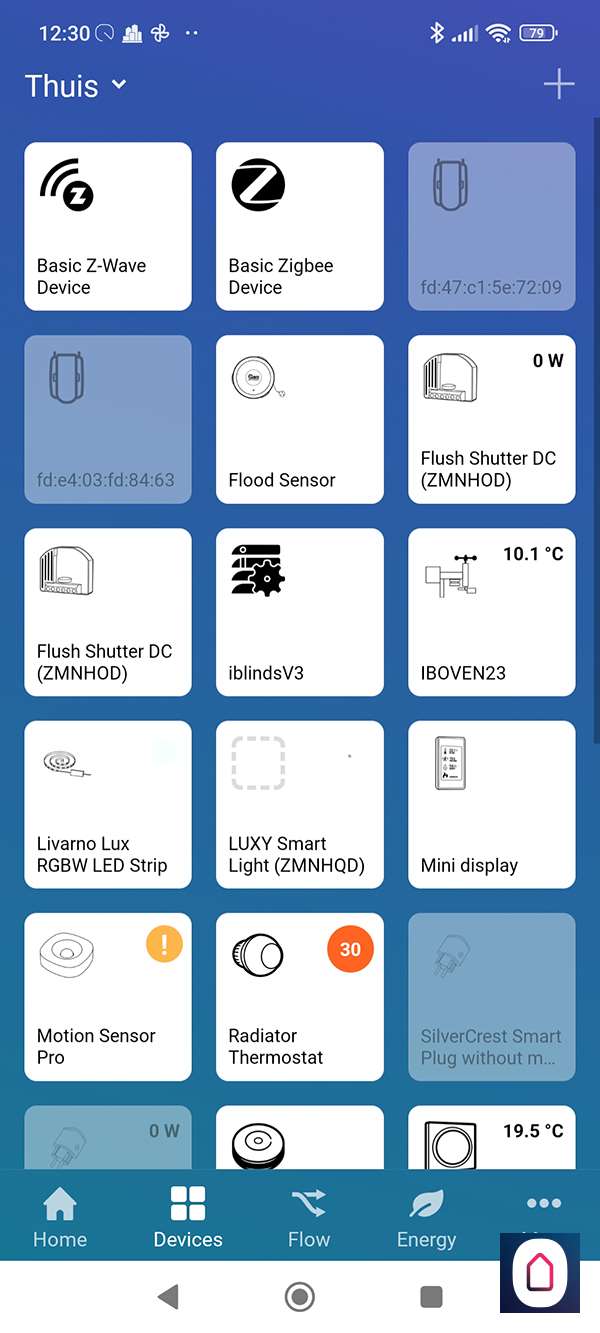Open the Motion Sensor Pro tile
Viewport: 600px width, 1333px height.
pyautogui.click(x=108, y=997)
